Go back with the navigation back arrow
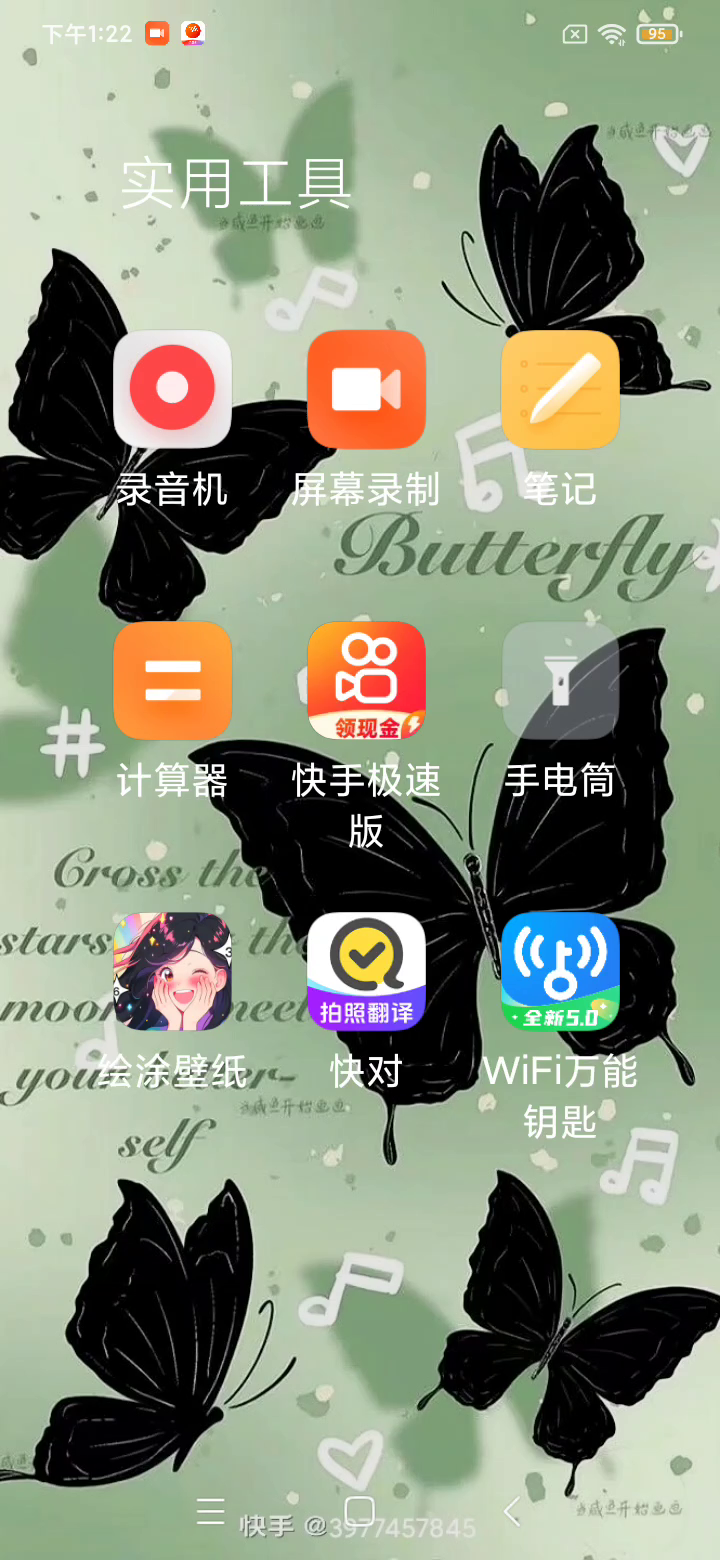 512,1510
